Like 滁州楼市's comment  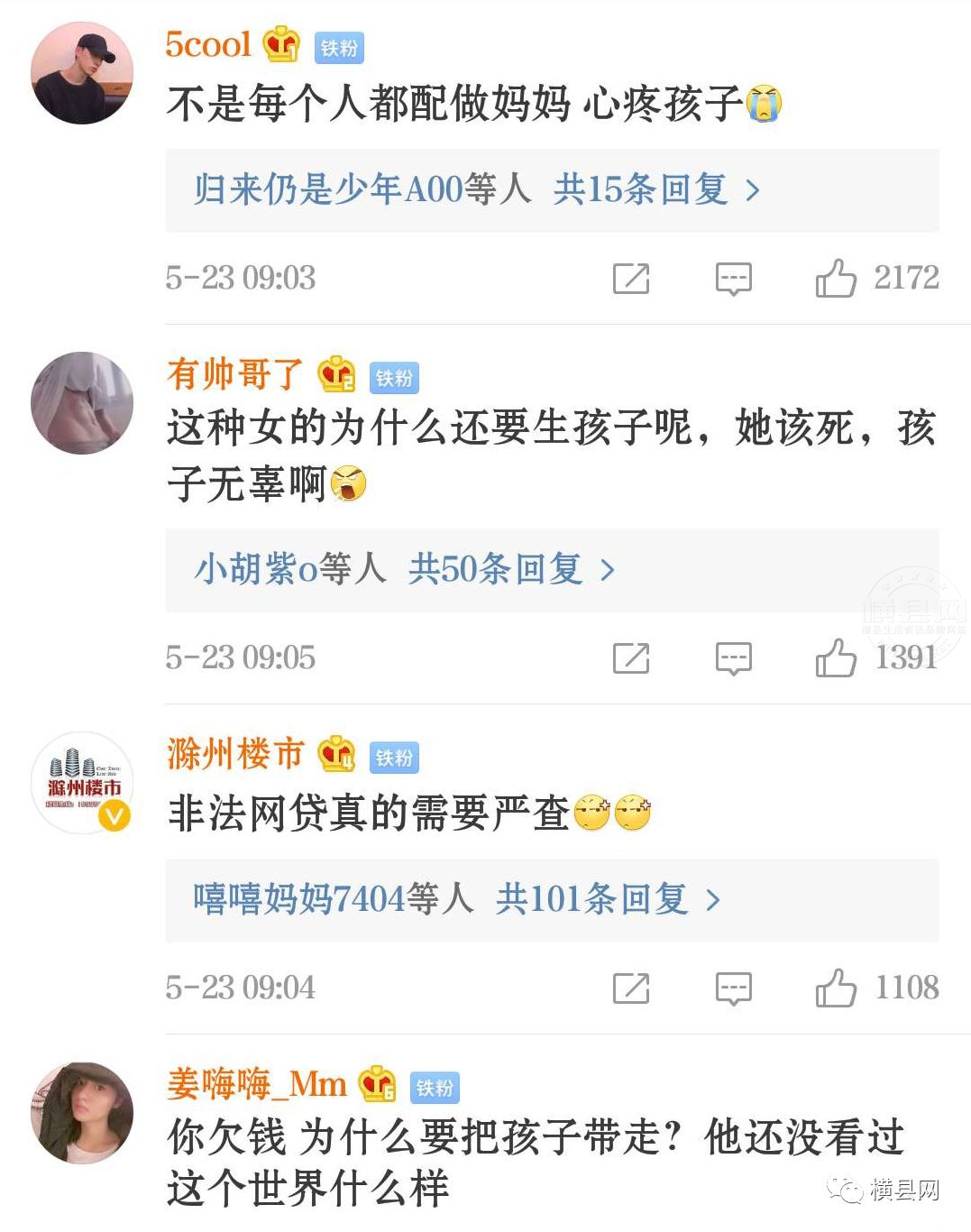pos(836,988)
